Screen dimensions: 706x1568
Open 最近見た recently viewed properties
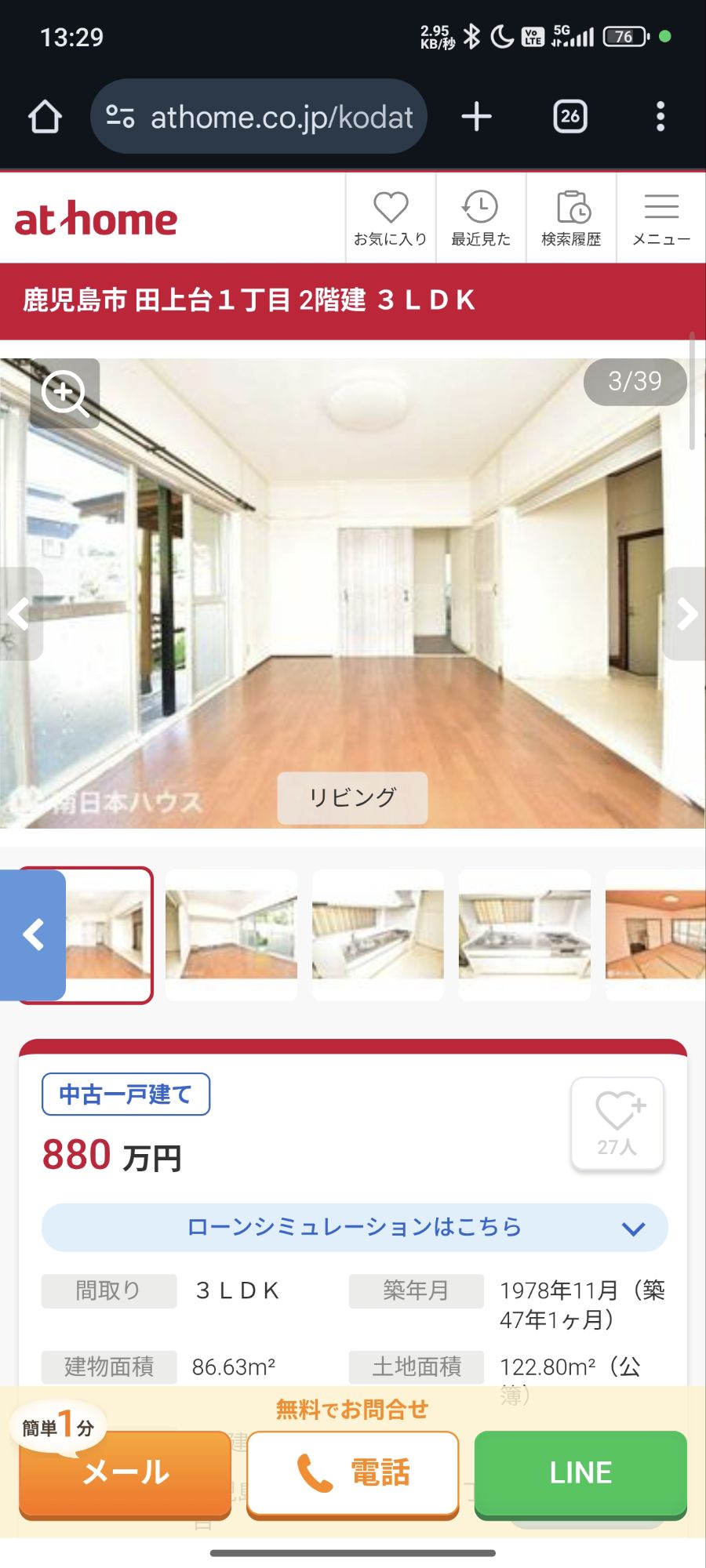[480, 219]
